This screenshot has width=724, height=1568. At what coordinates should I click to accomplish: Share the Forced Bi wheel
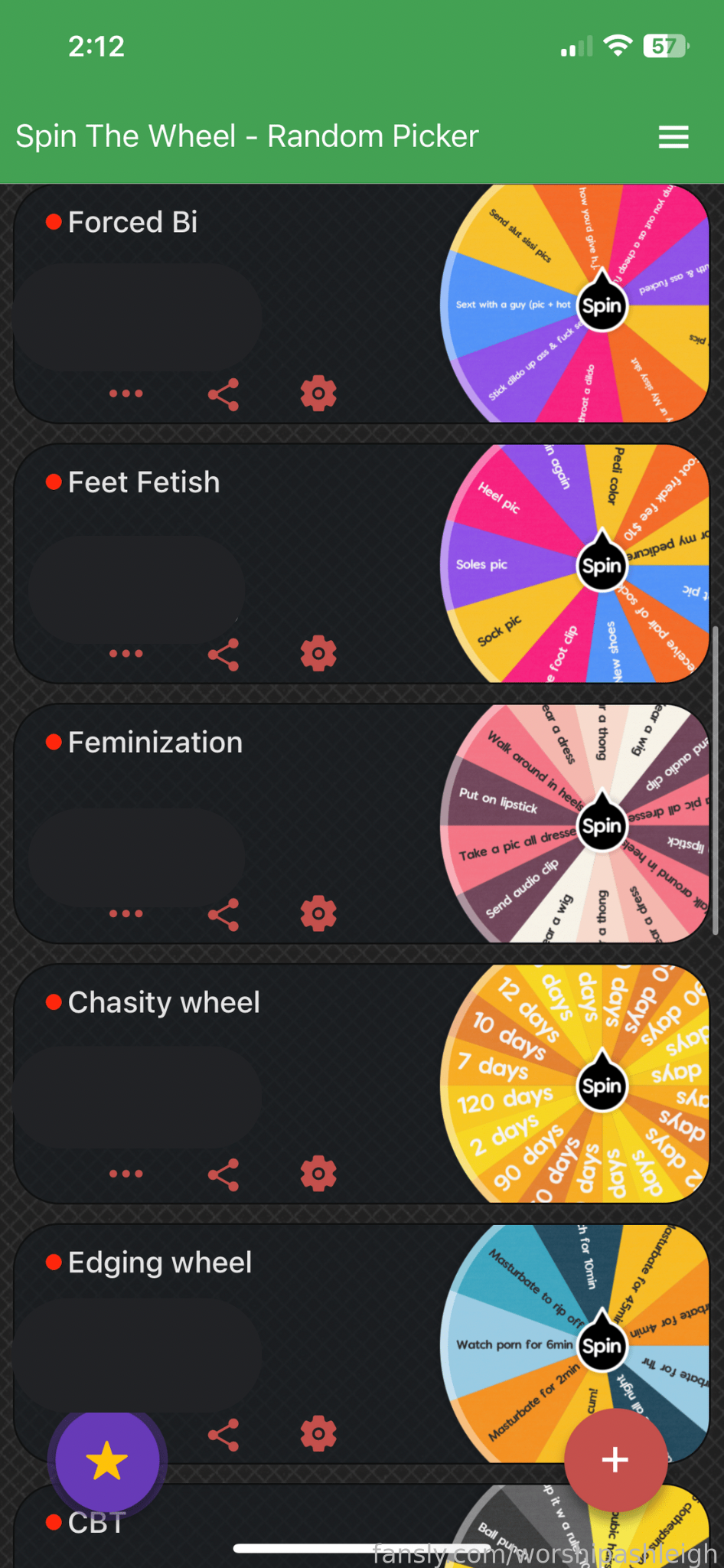(x=223, y=394)
